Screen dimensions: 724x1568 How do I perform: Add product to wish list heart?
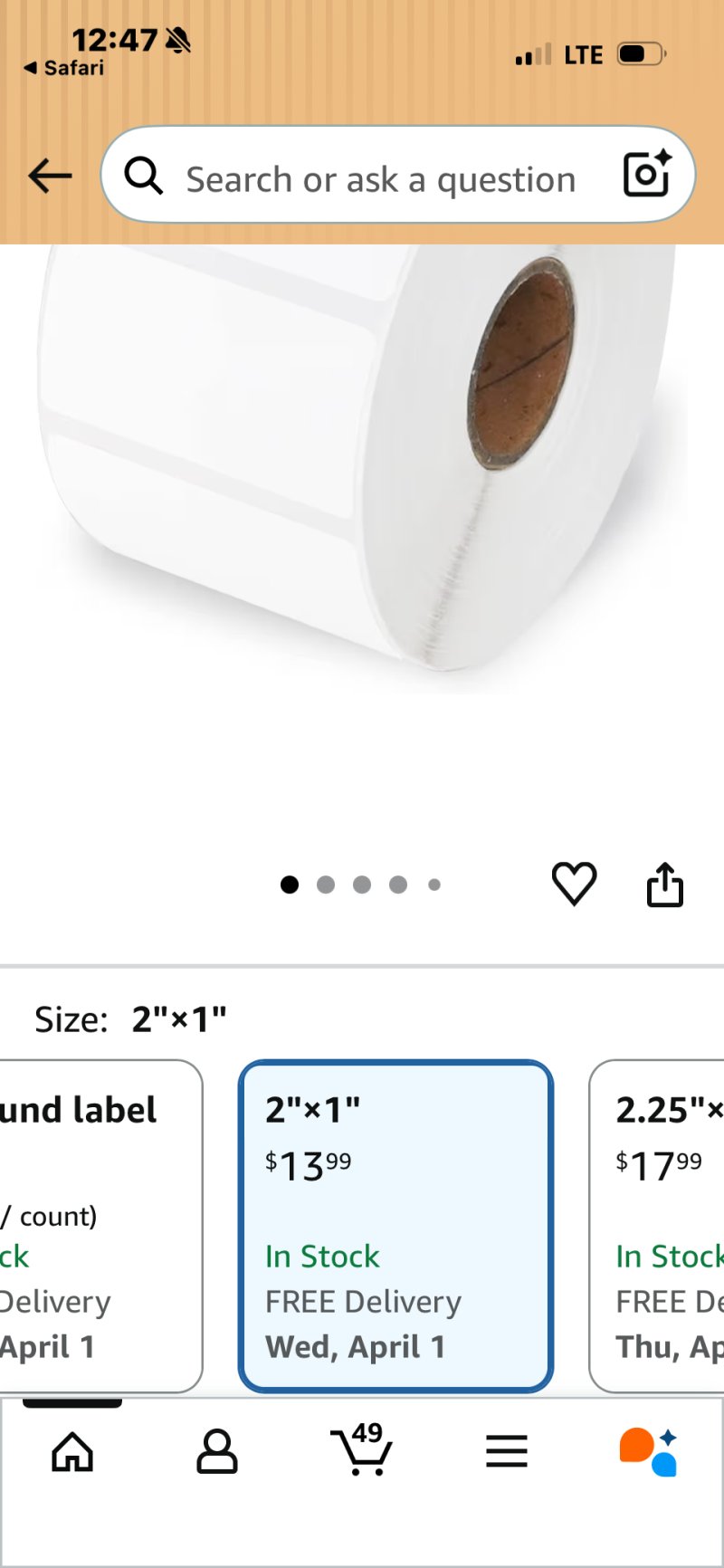(x=574, y=883)
